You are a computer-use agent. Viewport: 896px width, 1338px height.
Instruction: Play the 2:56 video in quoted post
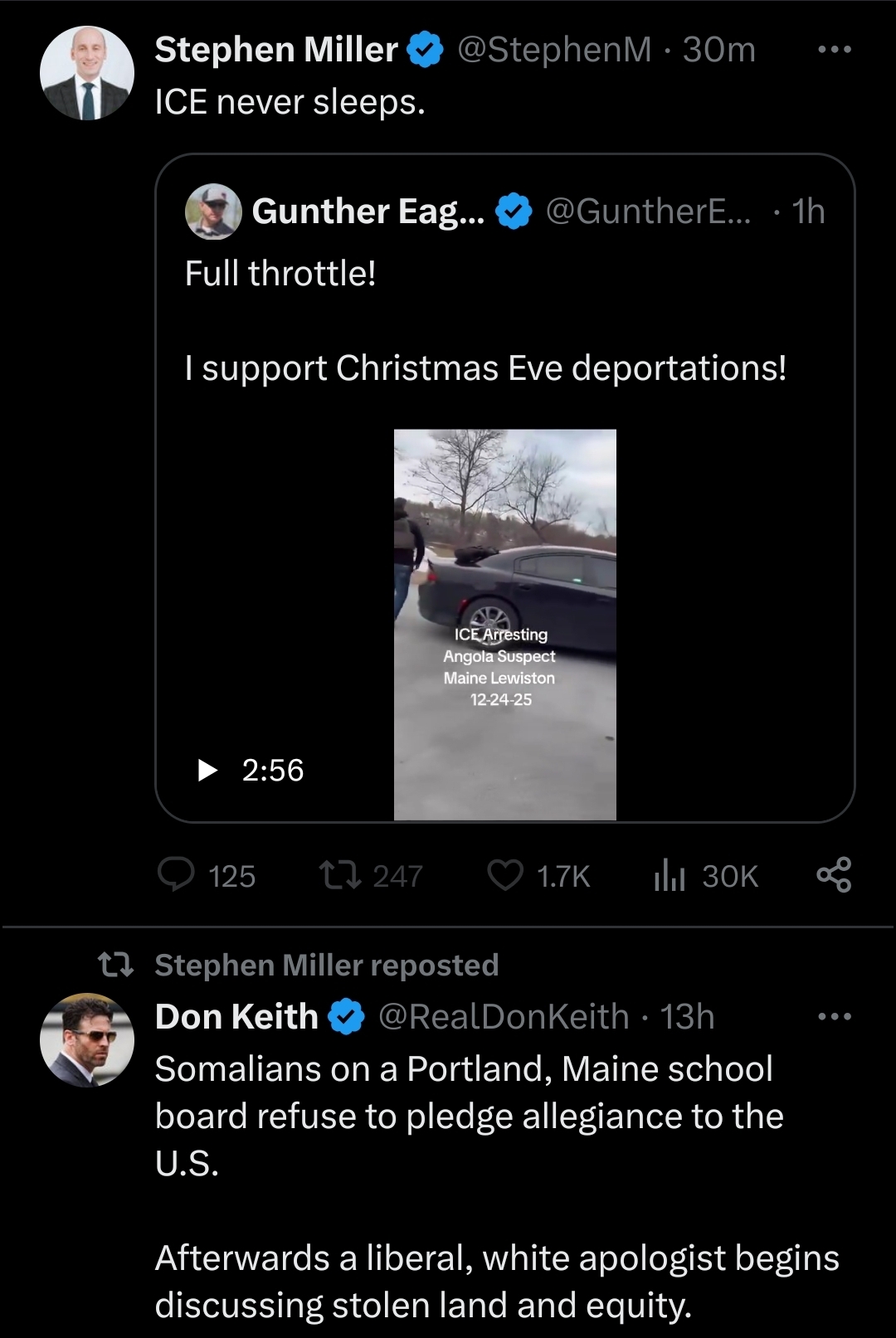click(504, 624)
